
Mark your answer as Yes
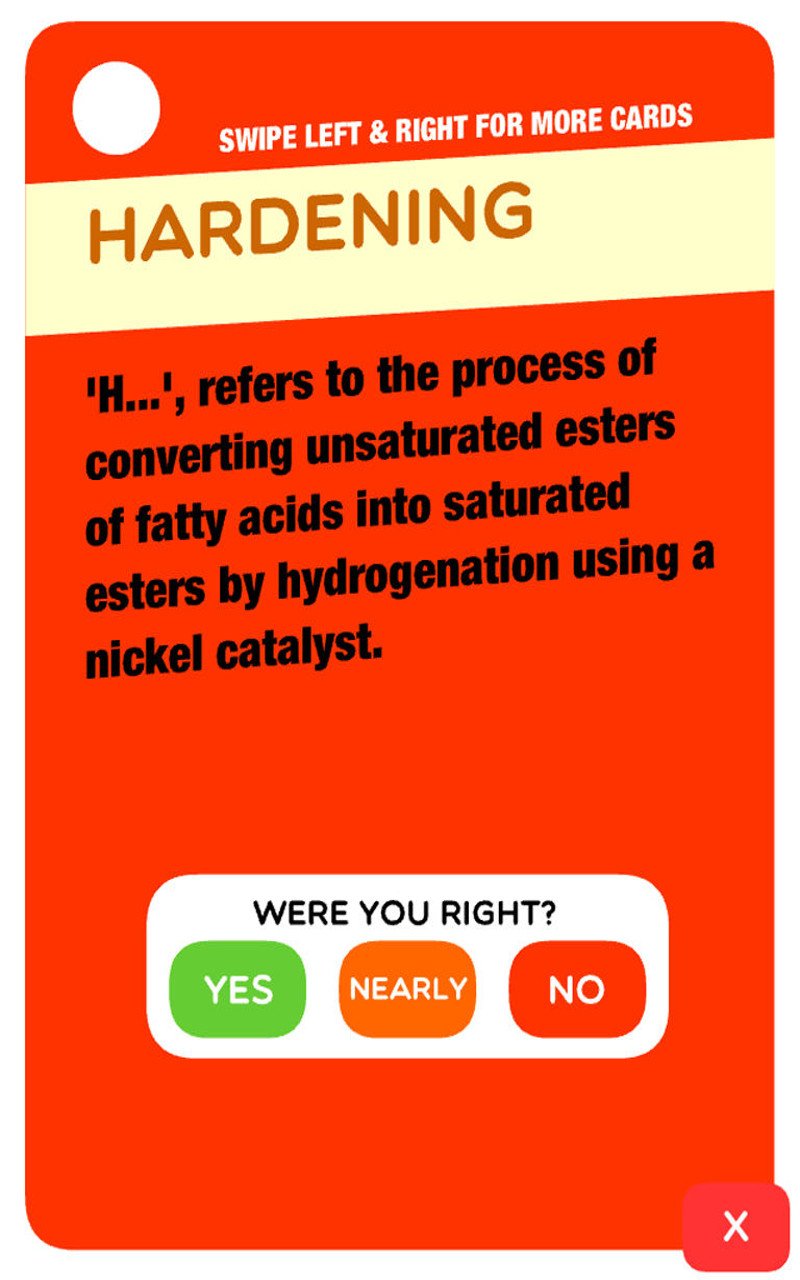(237, 989)
